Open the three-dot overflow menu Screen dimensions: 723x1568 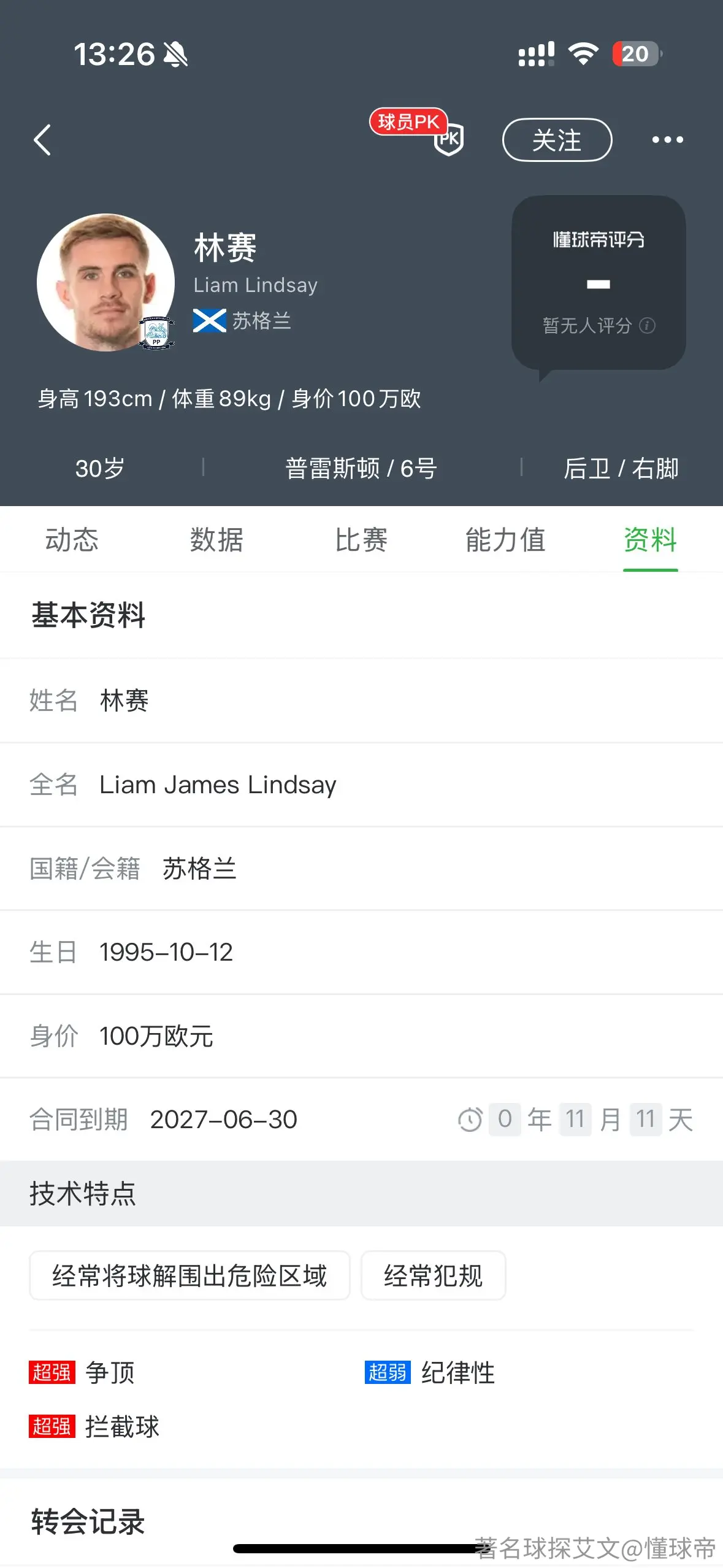point(667,140)
